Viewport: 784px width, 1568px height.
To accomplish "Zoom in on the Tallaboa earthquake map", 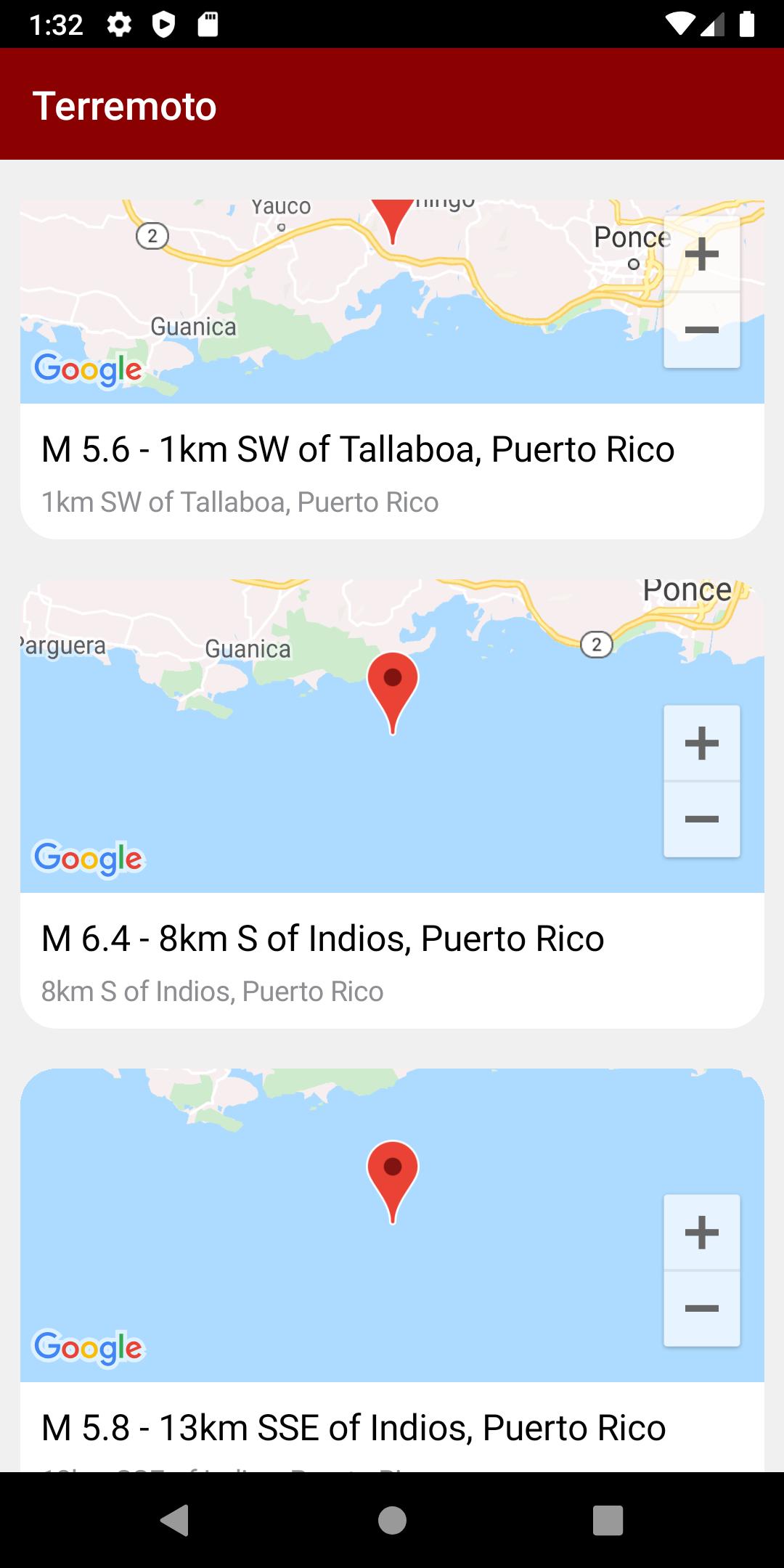I will [701, 255].
